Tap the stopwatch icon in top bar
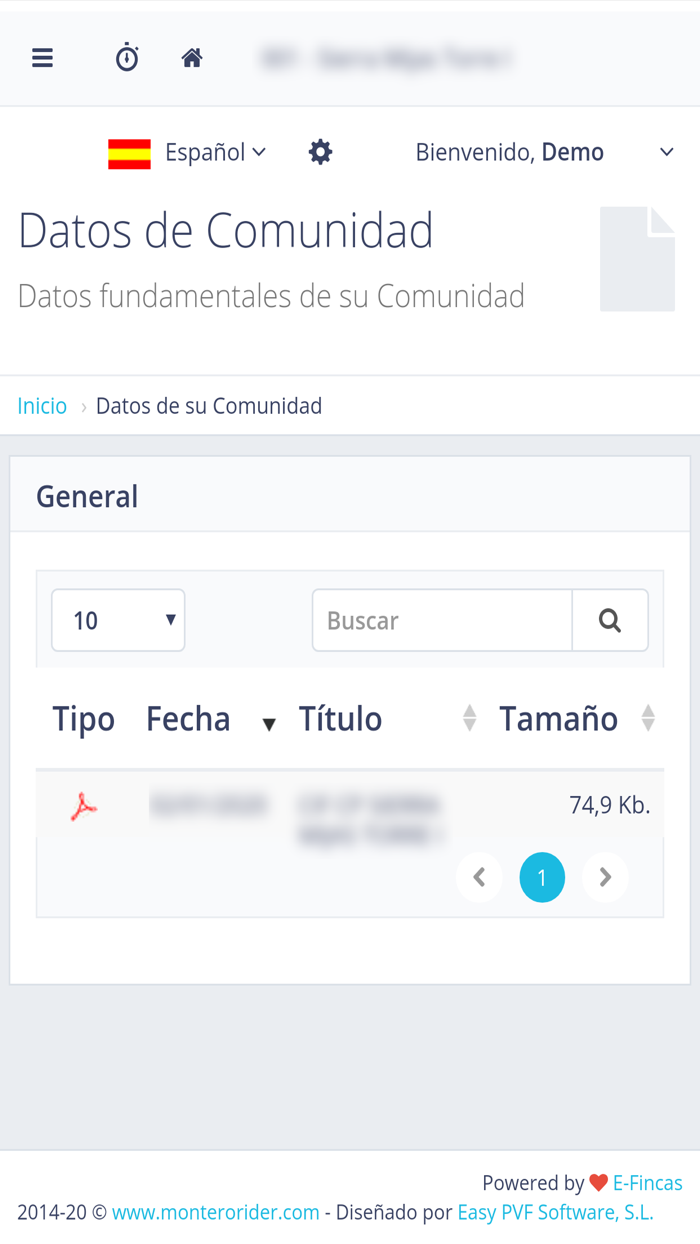The height and width of the screenshot is (1244, 700). [127, 58]
